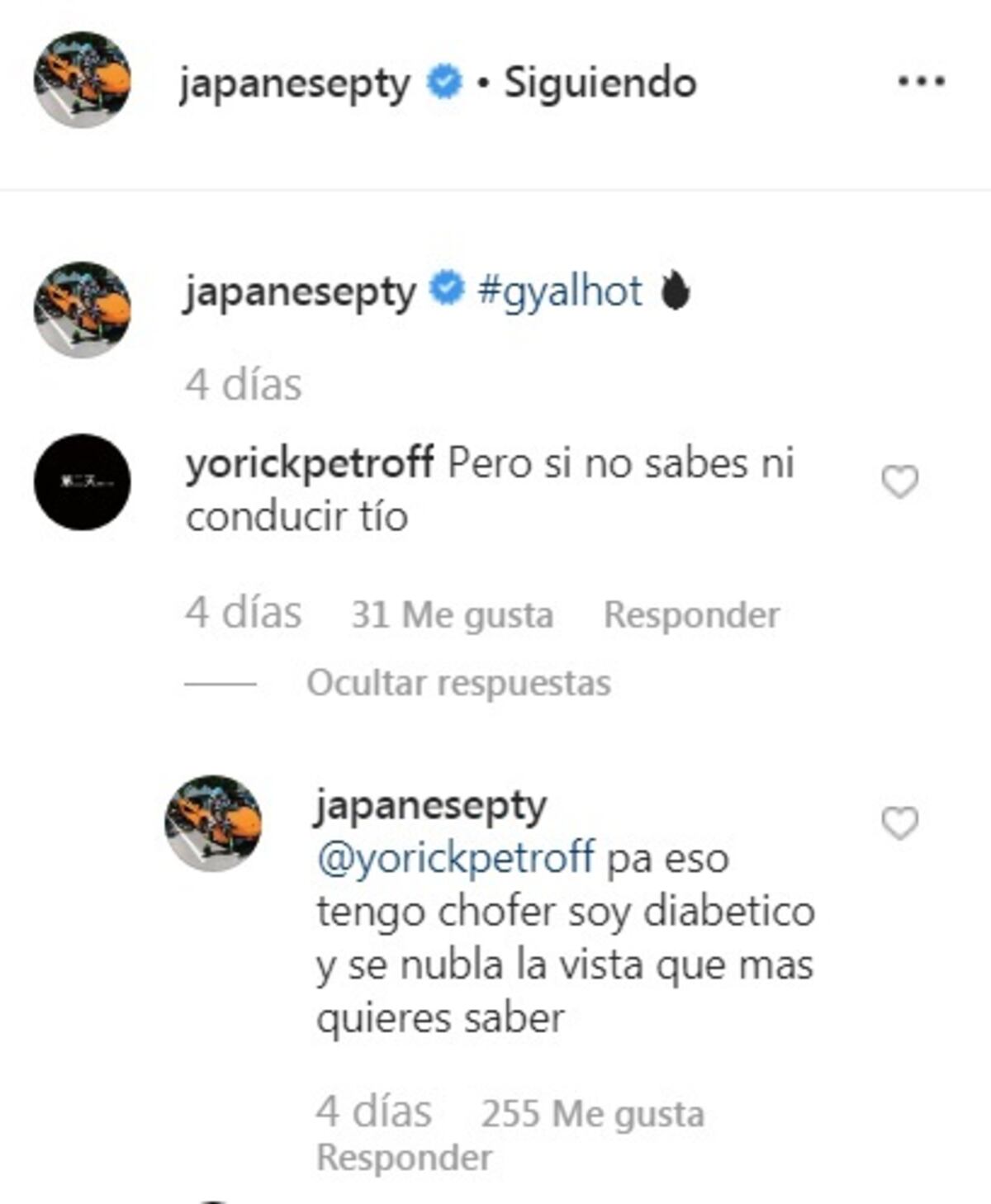The height and width of the screenshot is (1204, 991).
Task: Reply to japanesepty's diabetico comment
Action: coord(404,1158)
